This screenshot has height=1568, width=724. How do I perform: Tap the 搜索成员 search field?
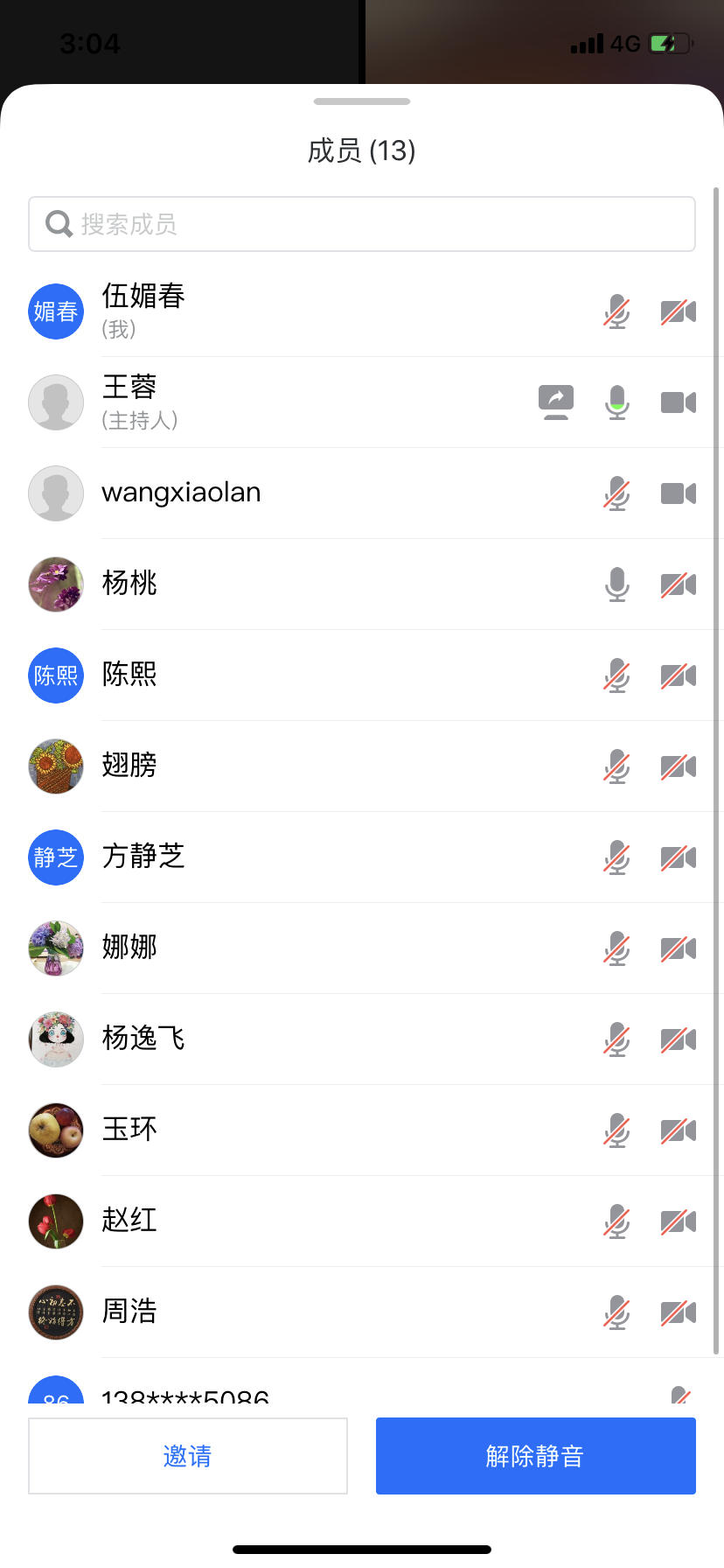click(362, 224)
